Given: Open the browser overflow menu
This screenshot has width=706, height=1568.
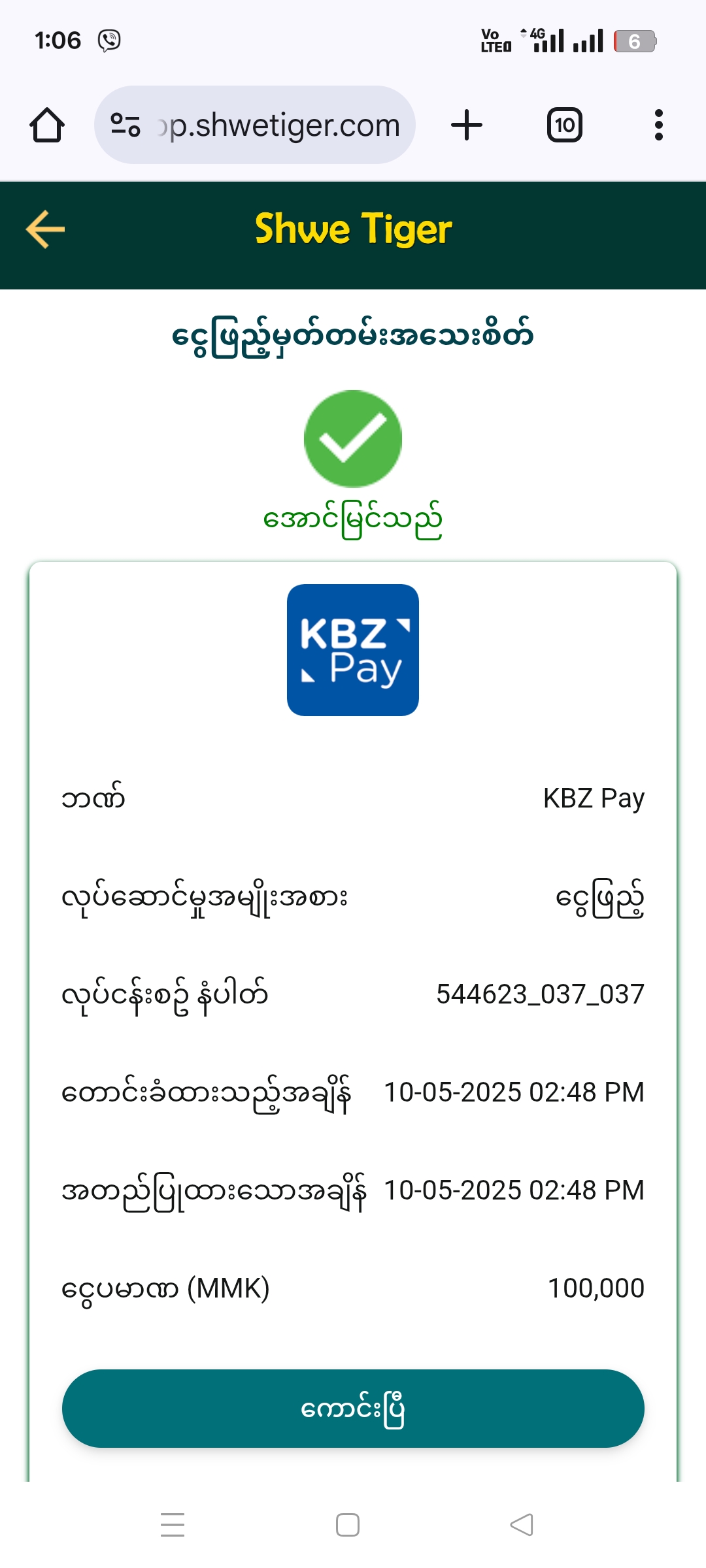Looking at the screenshot, I should coord(658,125).
